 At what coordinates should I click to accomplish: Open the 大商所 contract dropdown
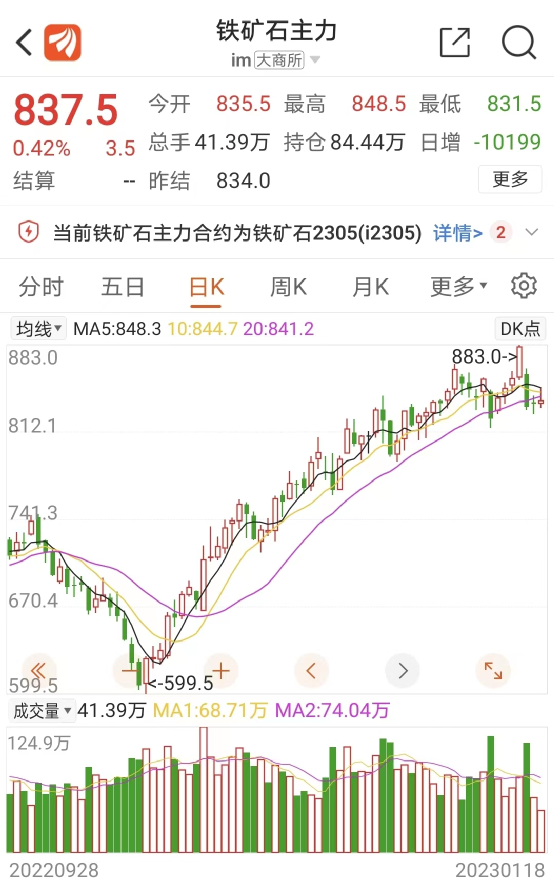287,60
